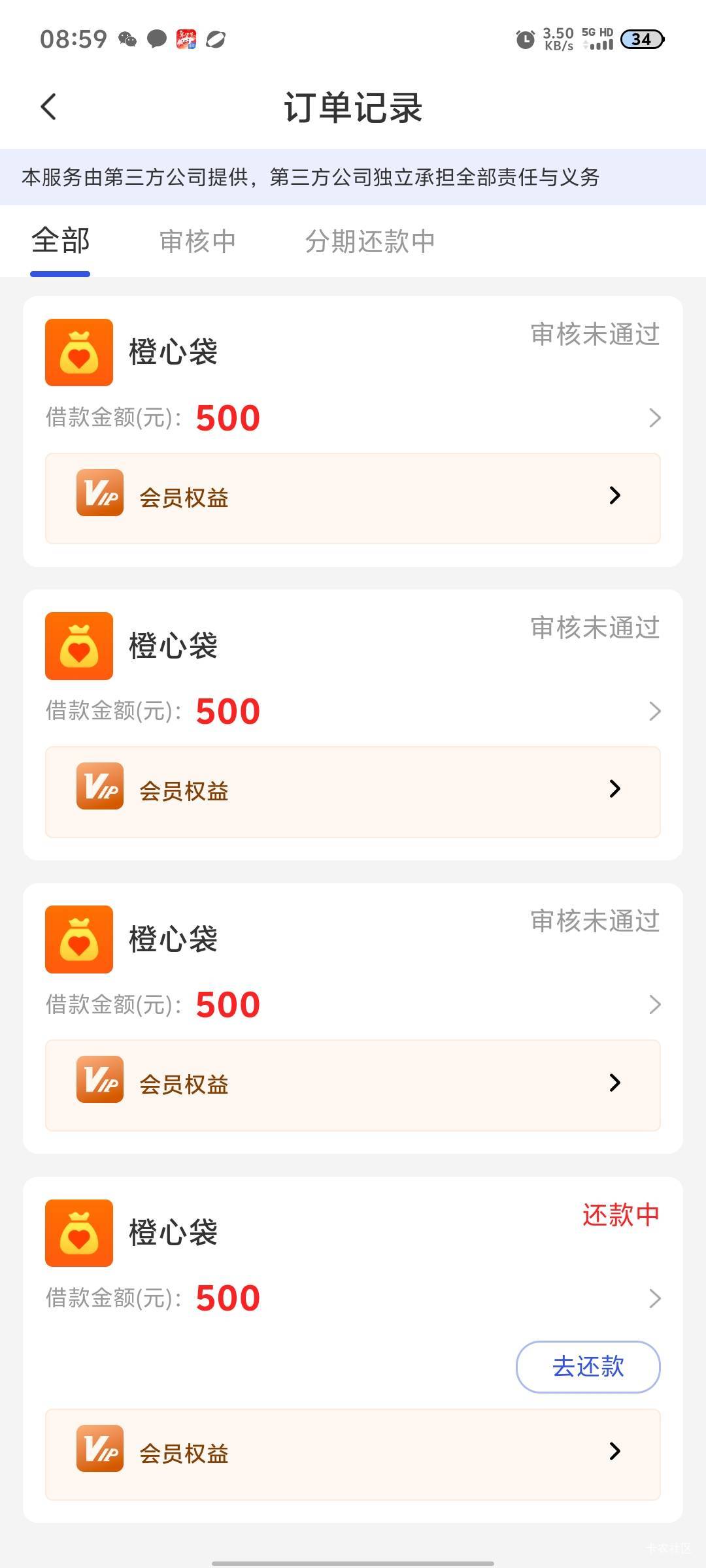
Task: Open 会员权益 in the 还款中 order
Action: coord(353,1454)
